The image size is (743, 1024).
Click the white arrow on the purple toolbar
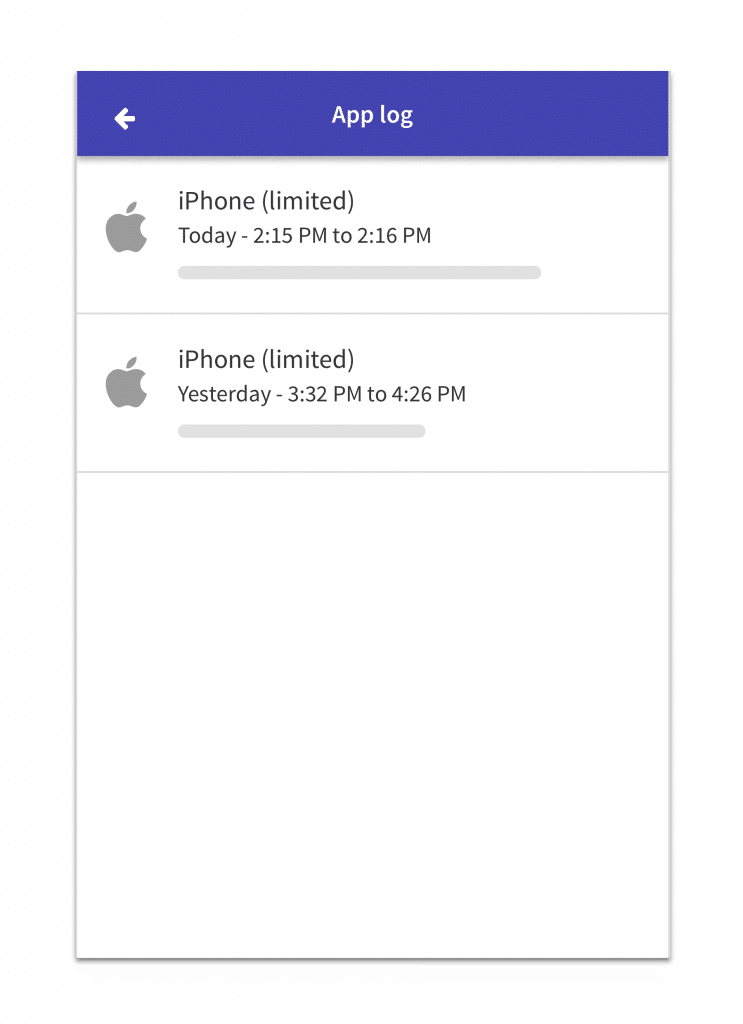click(124, 117)
